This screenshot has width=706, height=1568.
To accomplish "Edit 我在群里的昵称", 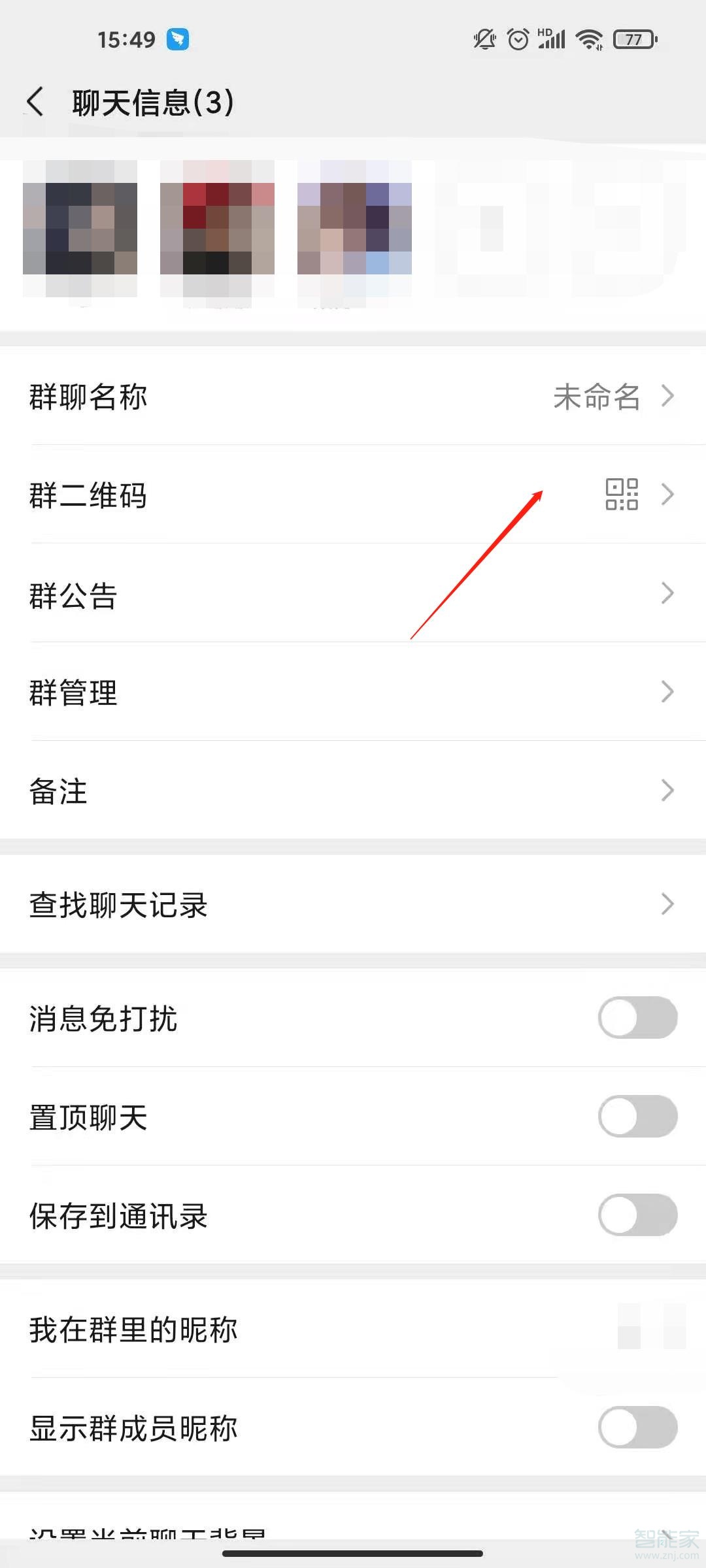I will click(353, 1330).
